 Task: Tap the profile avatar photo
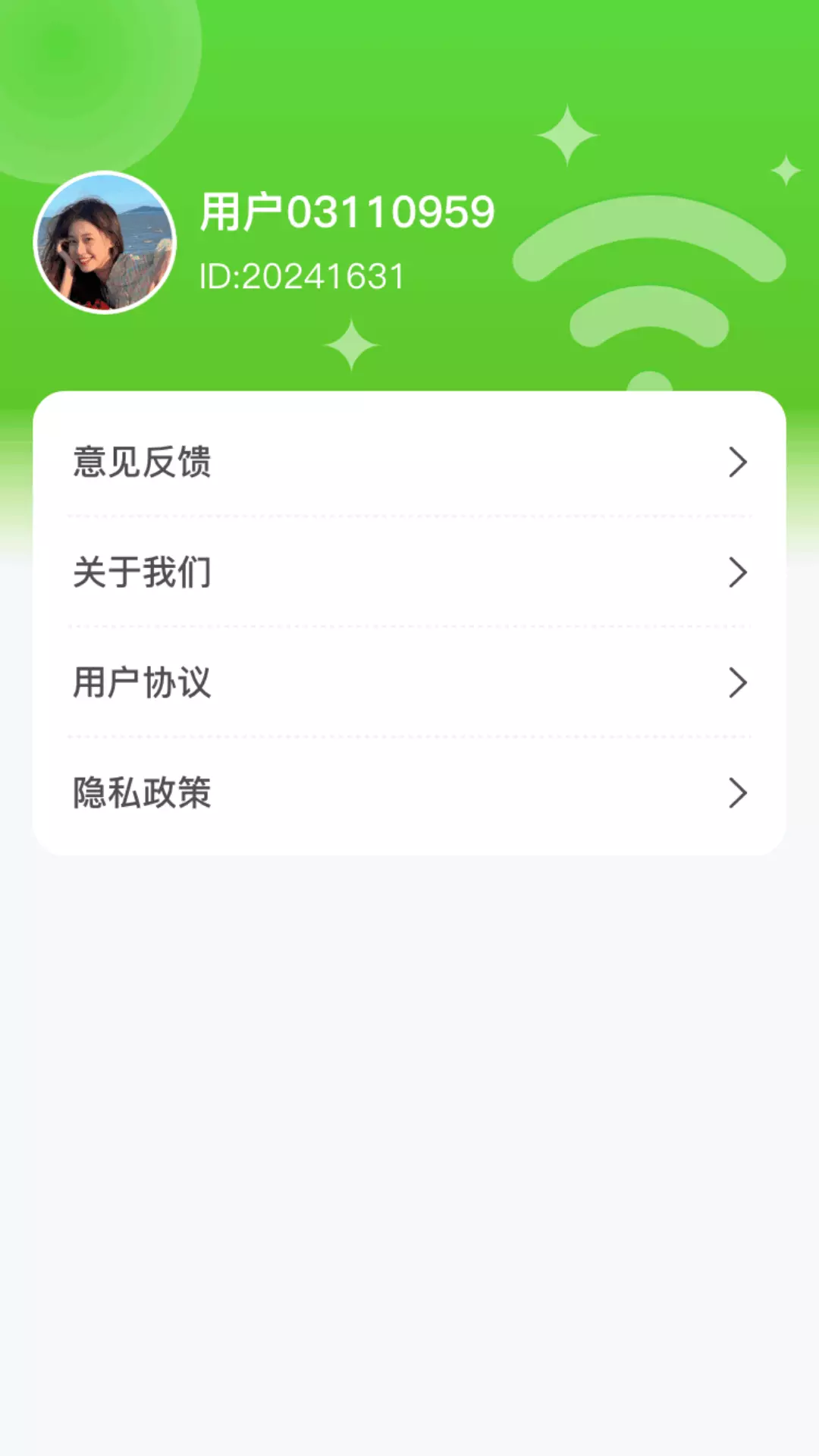[105, 242]
